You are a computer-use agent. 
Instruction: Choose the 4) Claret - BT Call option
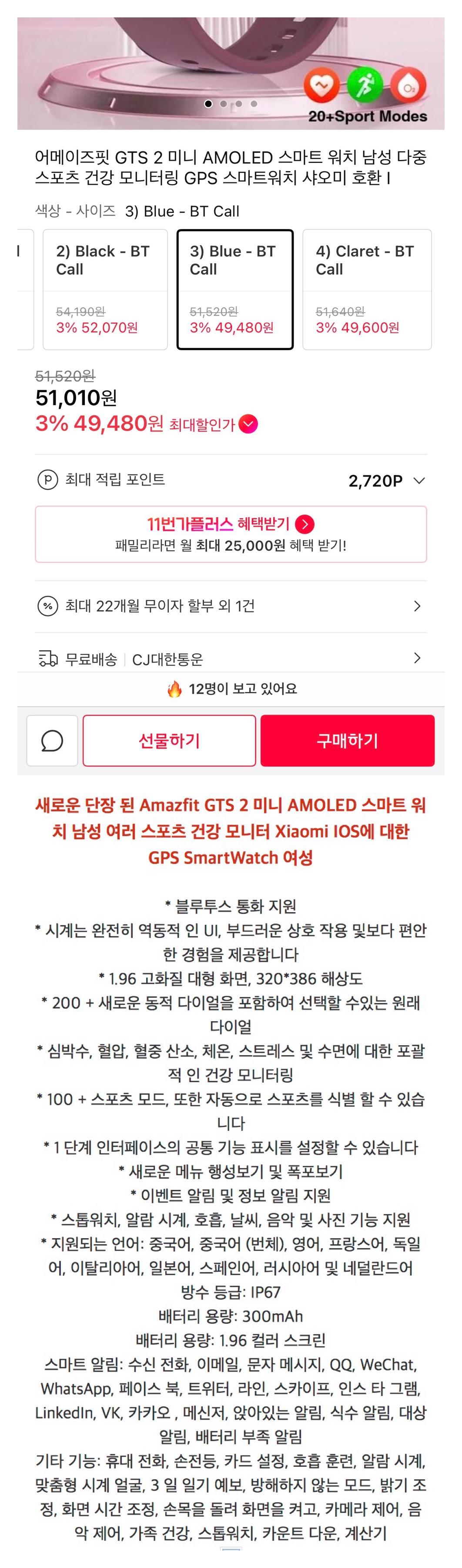[367, 289]
